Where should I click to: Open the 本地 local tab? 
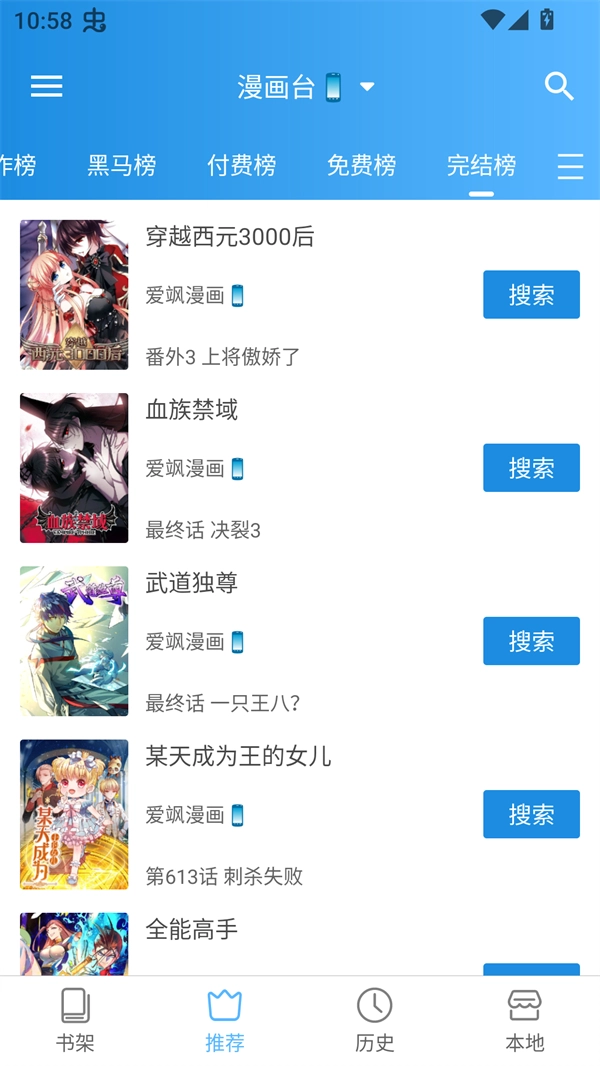[524, 1020]
